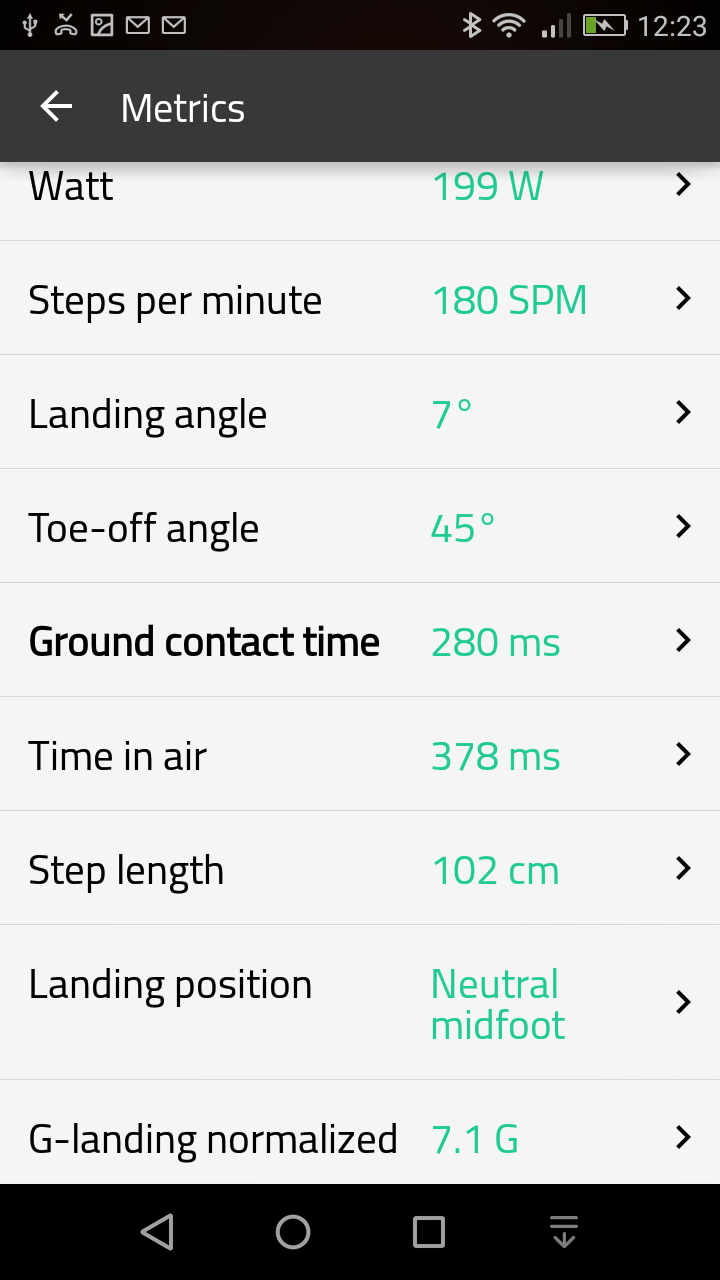Image resolution: width=720 pixels, height=1280 pixels.
Task: Go back from the Metrics screen
Action: pyautogui.click(x=56, y=107)
